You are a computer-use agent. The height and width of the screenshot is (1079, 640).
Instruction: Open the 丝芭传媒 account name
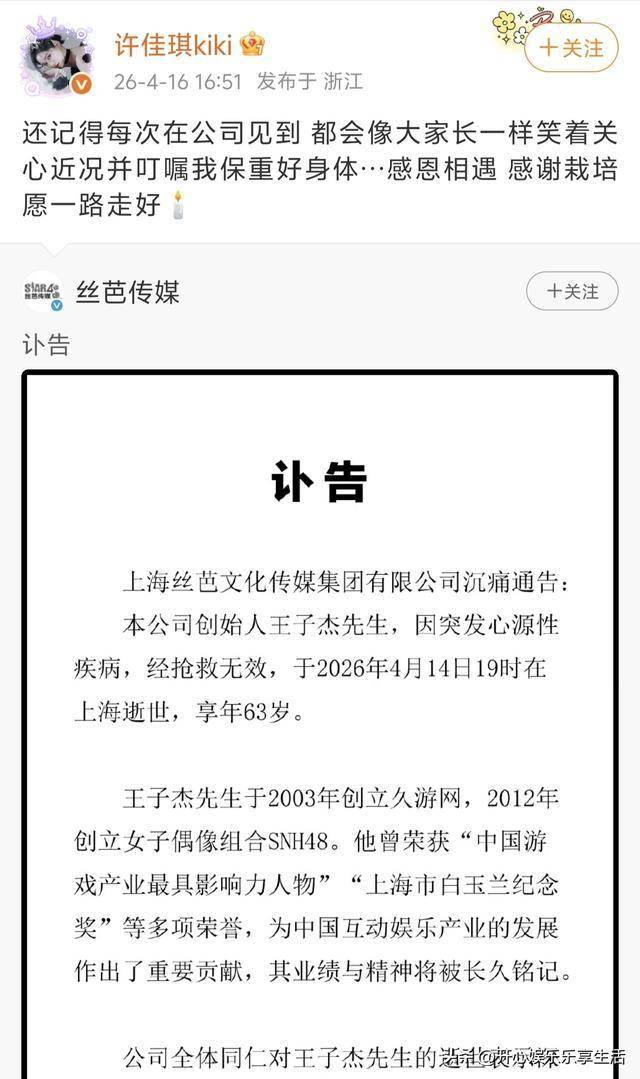(x=128, y=292)
